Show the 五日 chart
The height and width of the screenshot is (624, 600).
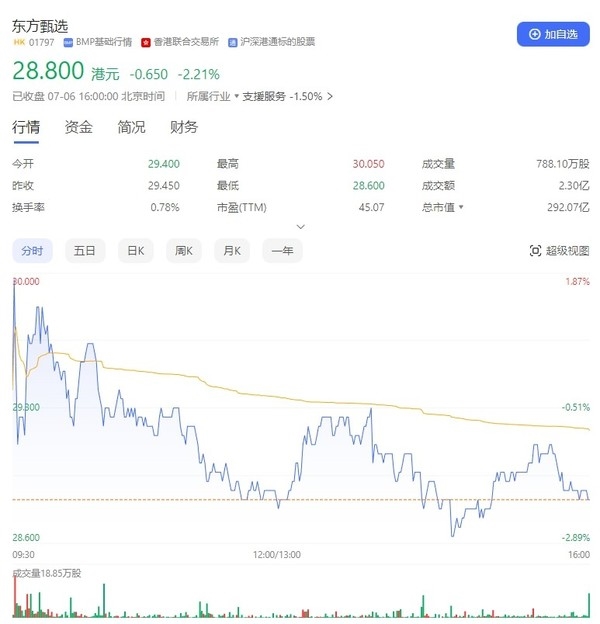(84, 252)
